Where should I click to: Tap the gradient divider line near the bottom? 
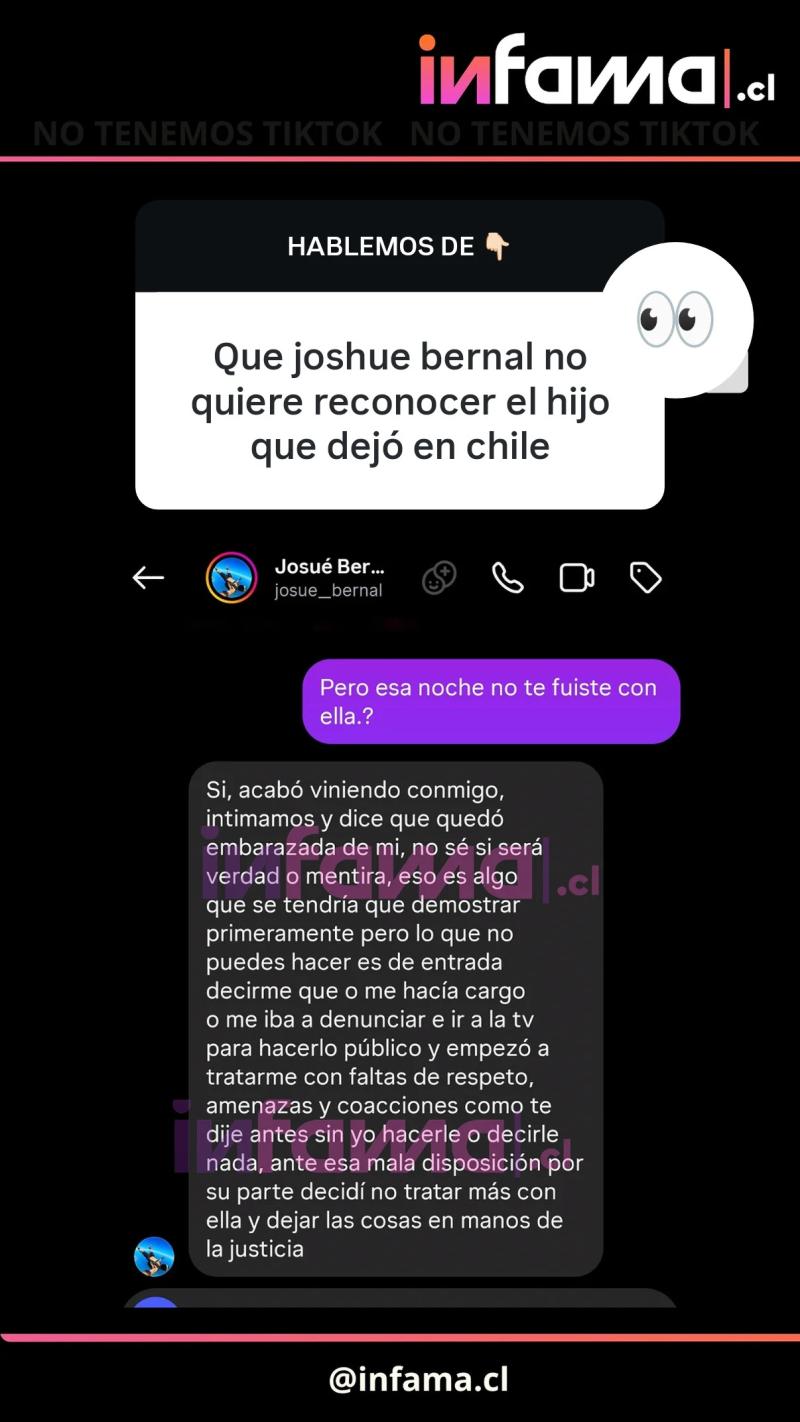(400, 1330)
